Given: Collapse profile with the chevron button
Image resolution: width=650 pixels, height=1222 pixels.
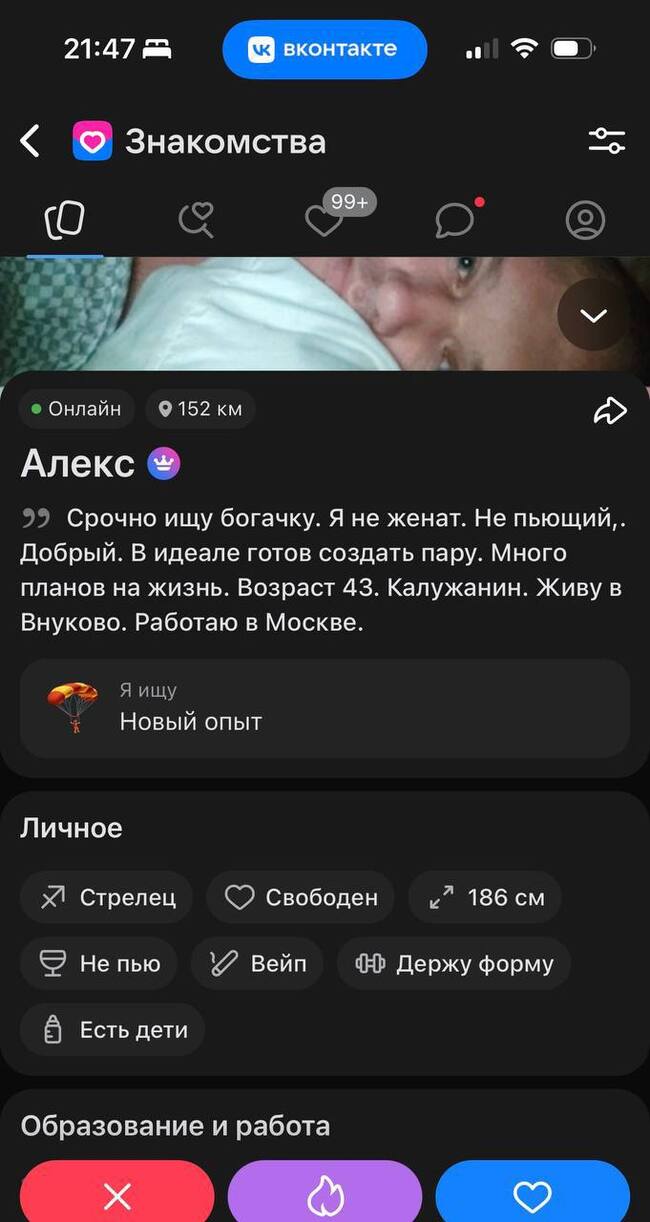Looking at the screenshot, I should (x=593, y=316).
